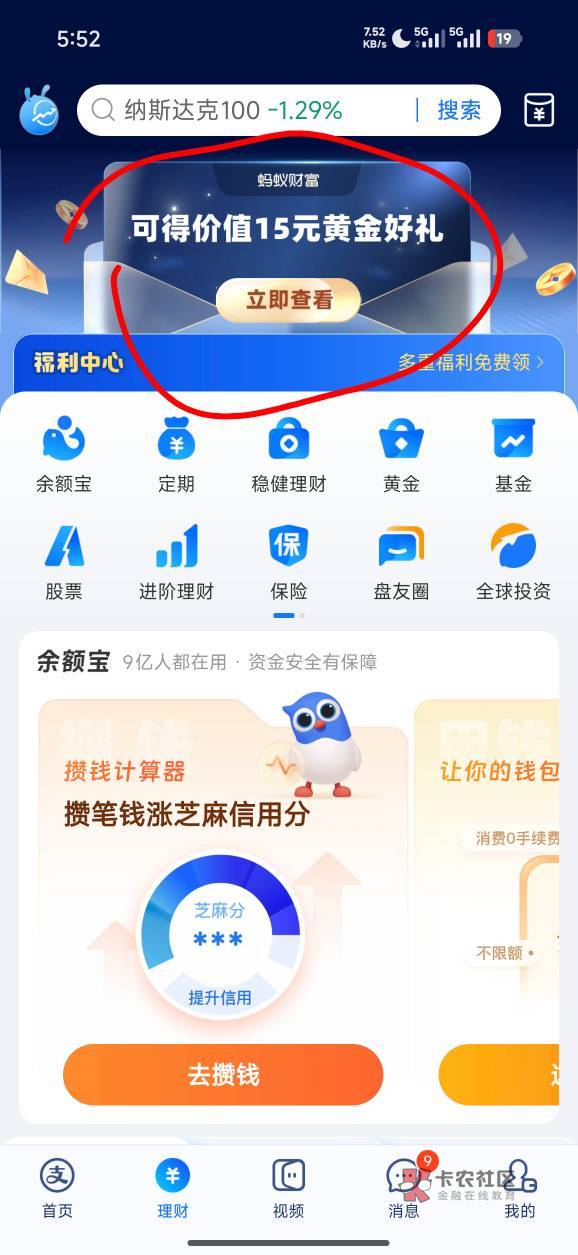This screenshot has width=578, height=1255.
Task: Open the red packet icon at top right
Action: pyautogui.click(x=539, y=110)
